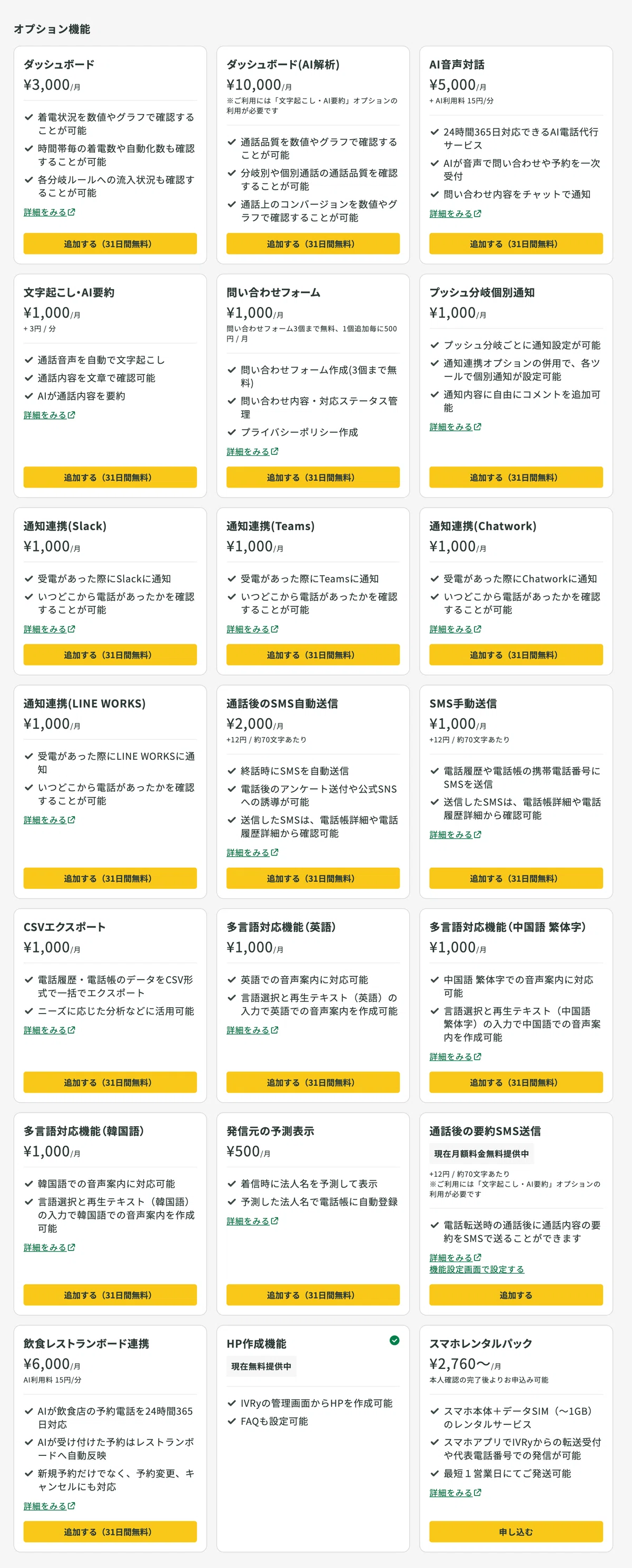Add プッシュ分岐個別通知 option
The height and width of the screenshot is (1568, 632).
click(x=516, y=477)
